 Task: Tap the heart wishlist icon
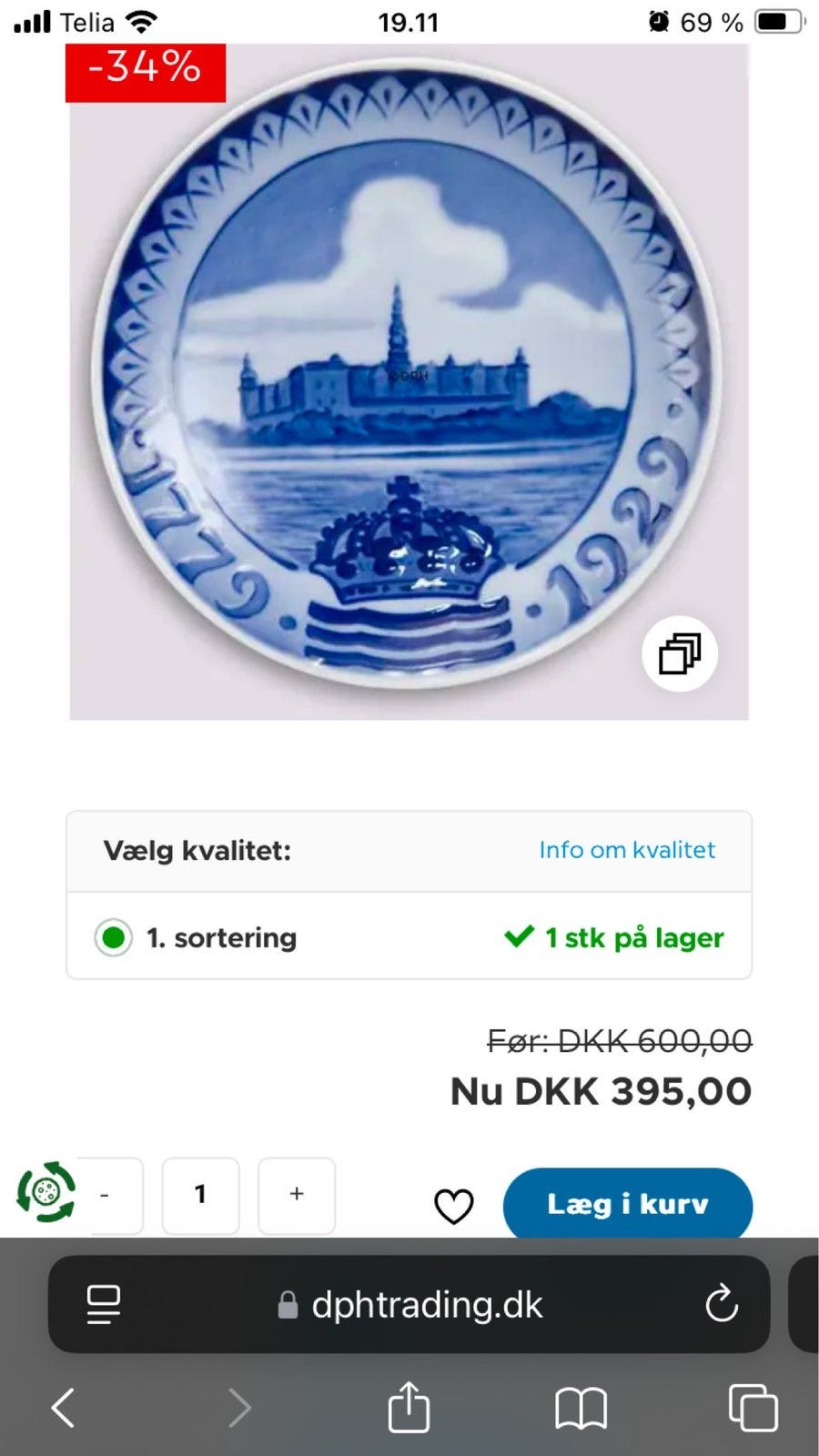coord(453,1203)
